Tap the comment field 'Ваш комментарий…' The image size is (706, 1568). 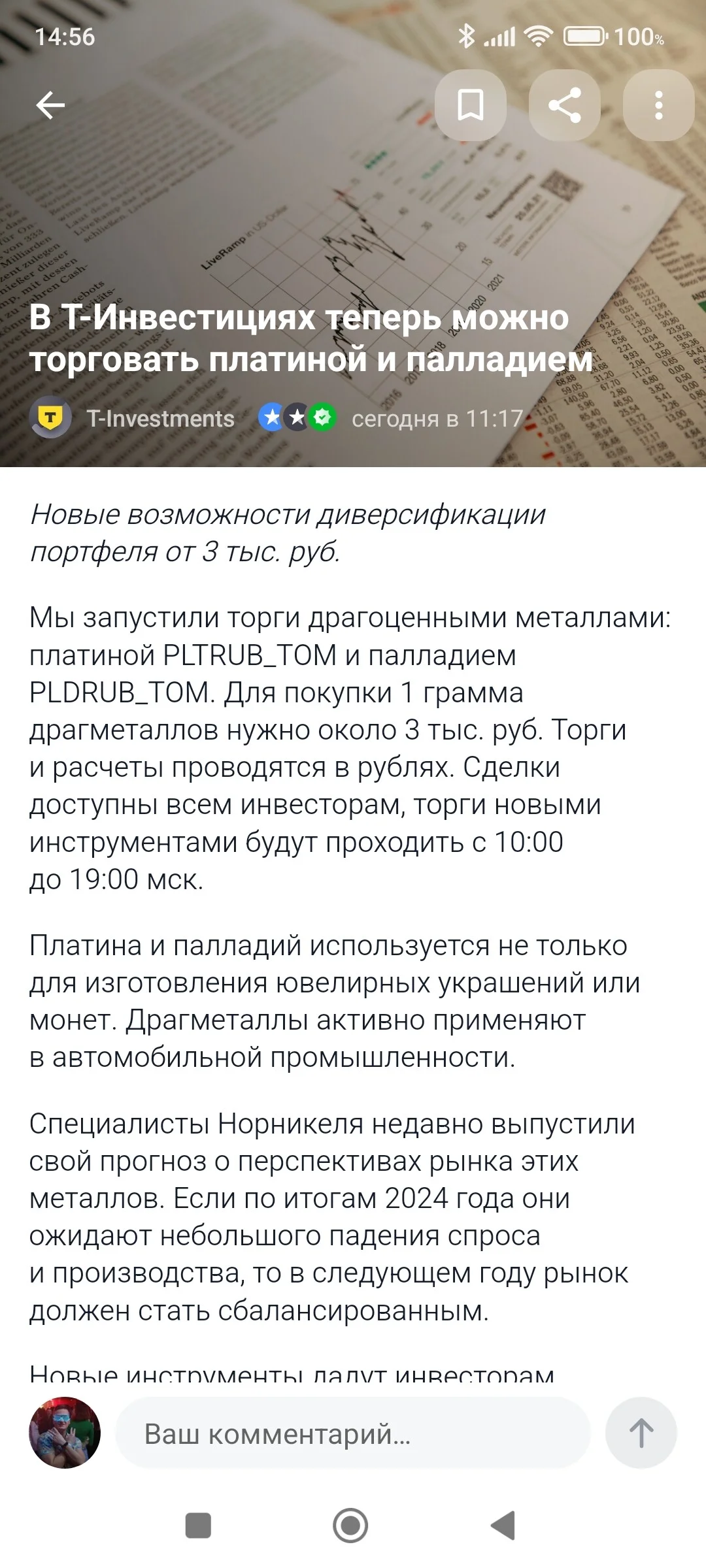pos(353,1433)
